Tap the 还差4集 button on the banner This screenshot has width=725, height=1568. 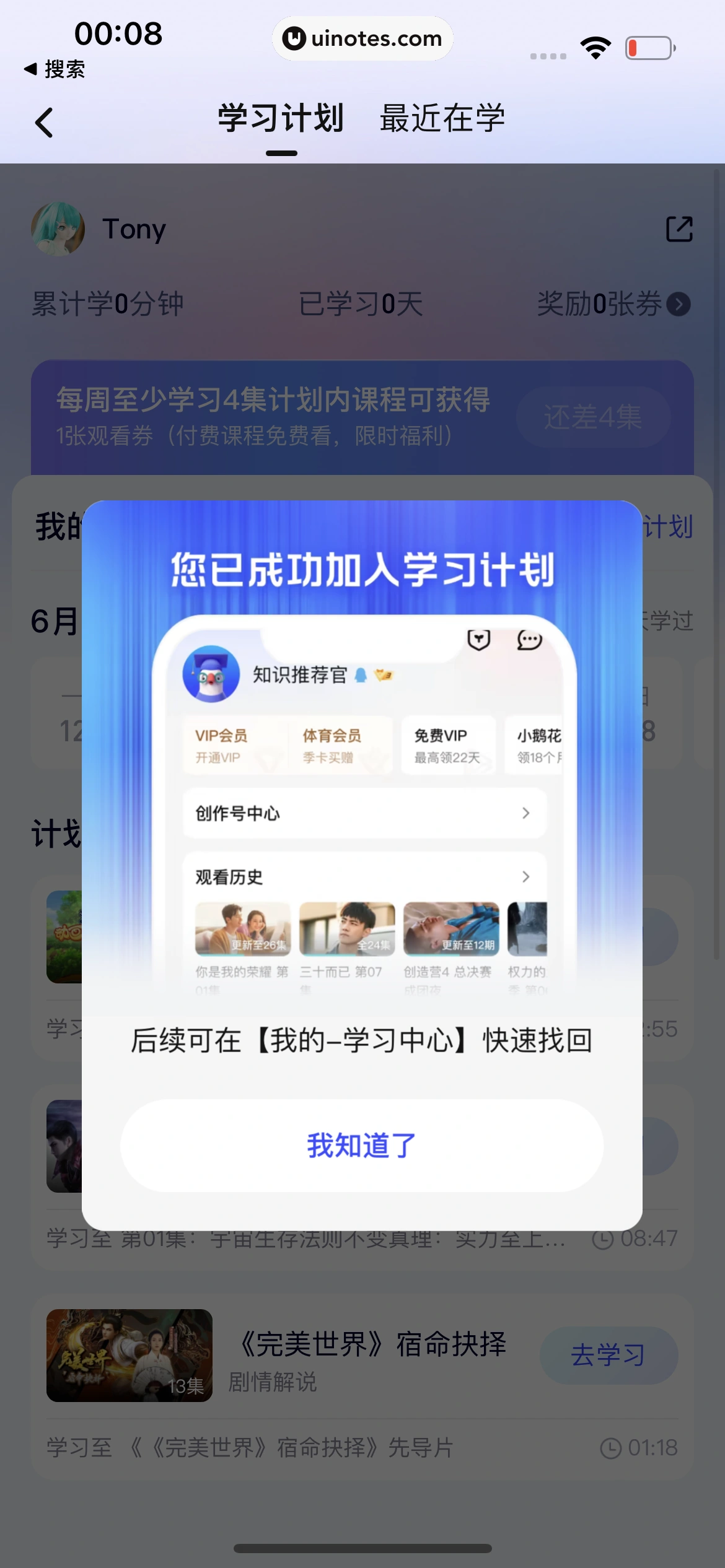(593, 417)
